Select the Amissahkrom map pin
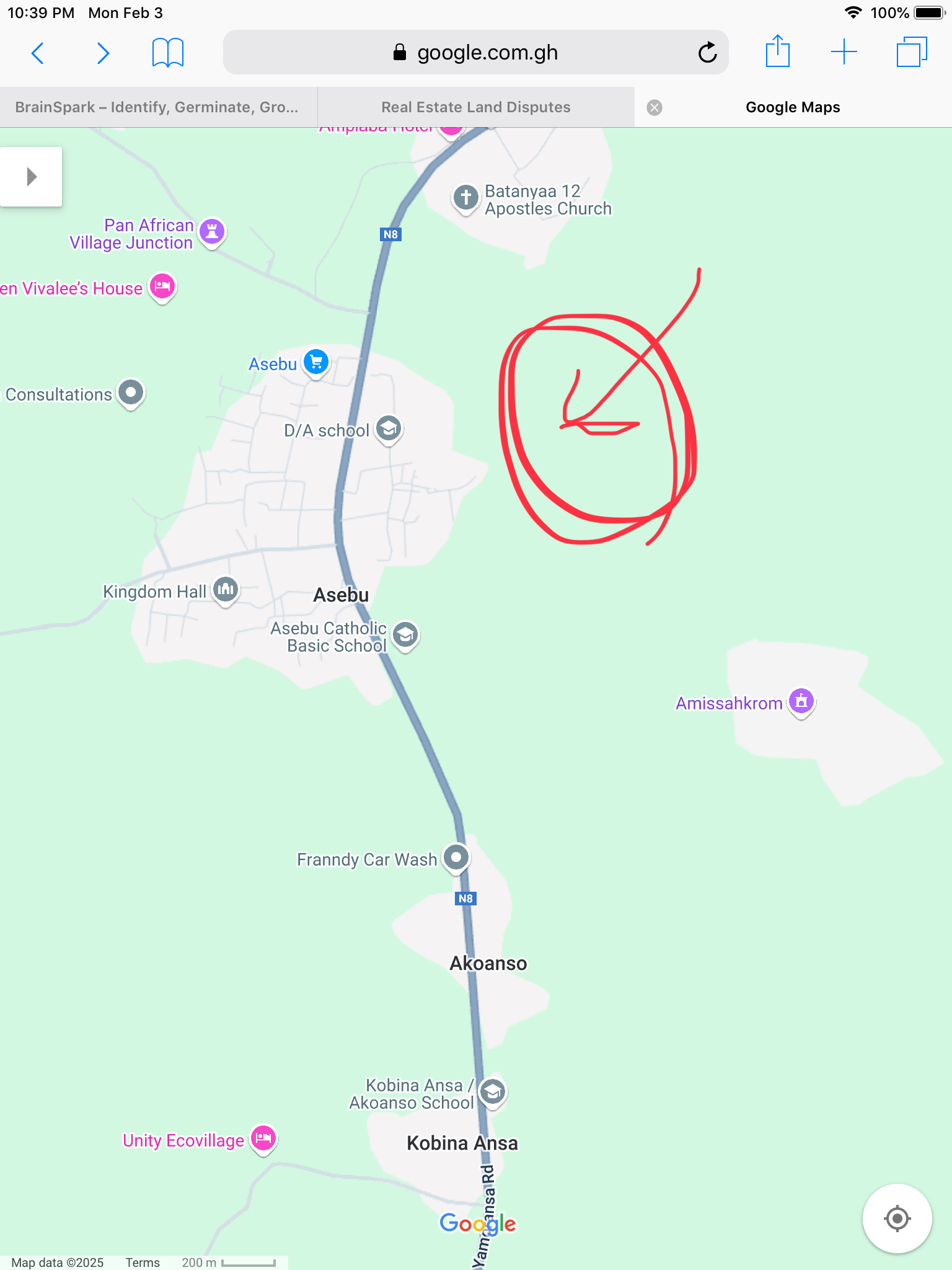Viewport: 952px width, 1270px height. (x=801, y=701)
